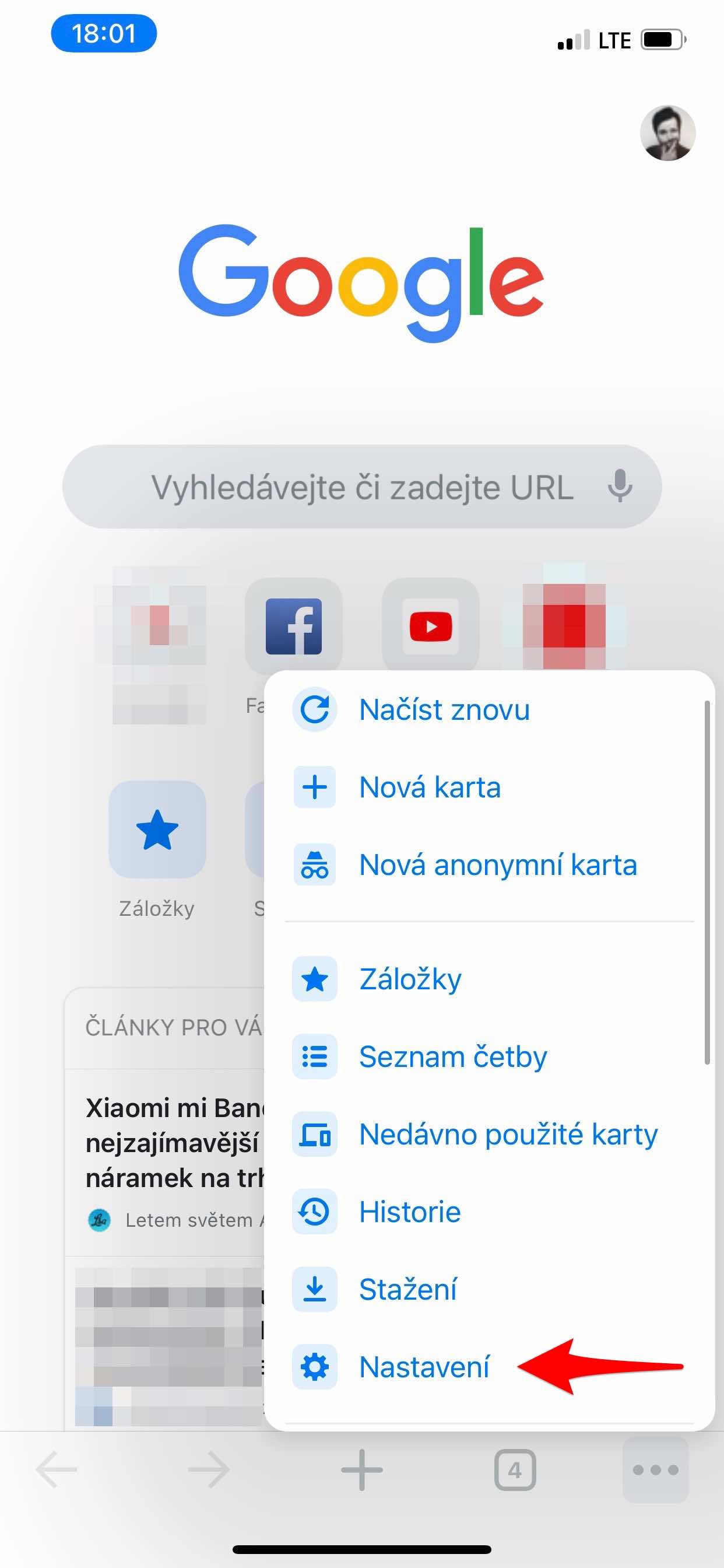Image resolution: width=724 pixels, height=1568 pixels.
Task: Open the YouTube shortcut tile
Action: (430, 626)
